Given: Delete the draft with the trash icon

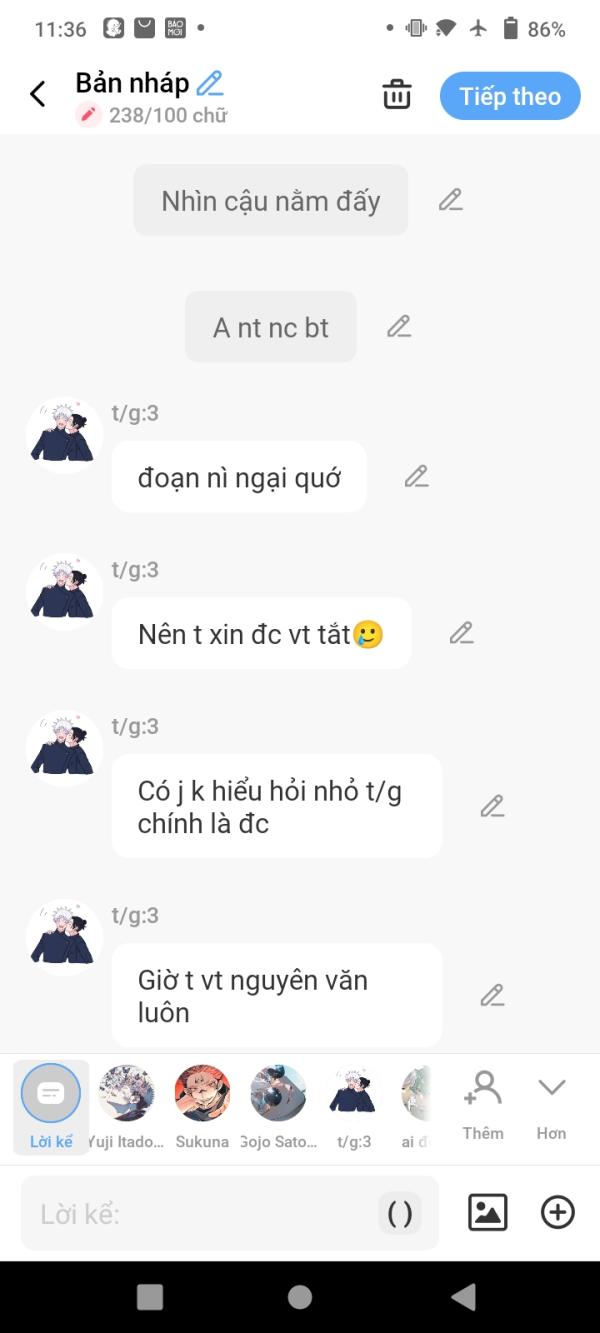Looking at the screenshot, I should coord(397,95).
